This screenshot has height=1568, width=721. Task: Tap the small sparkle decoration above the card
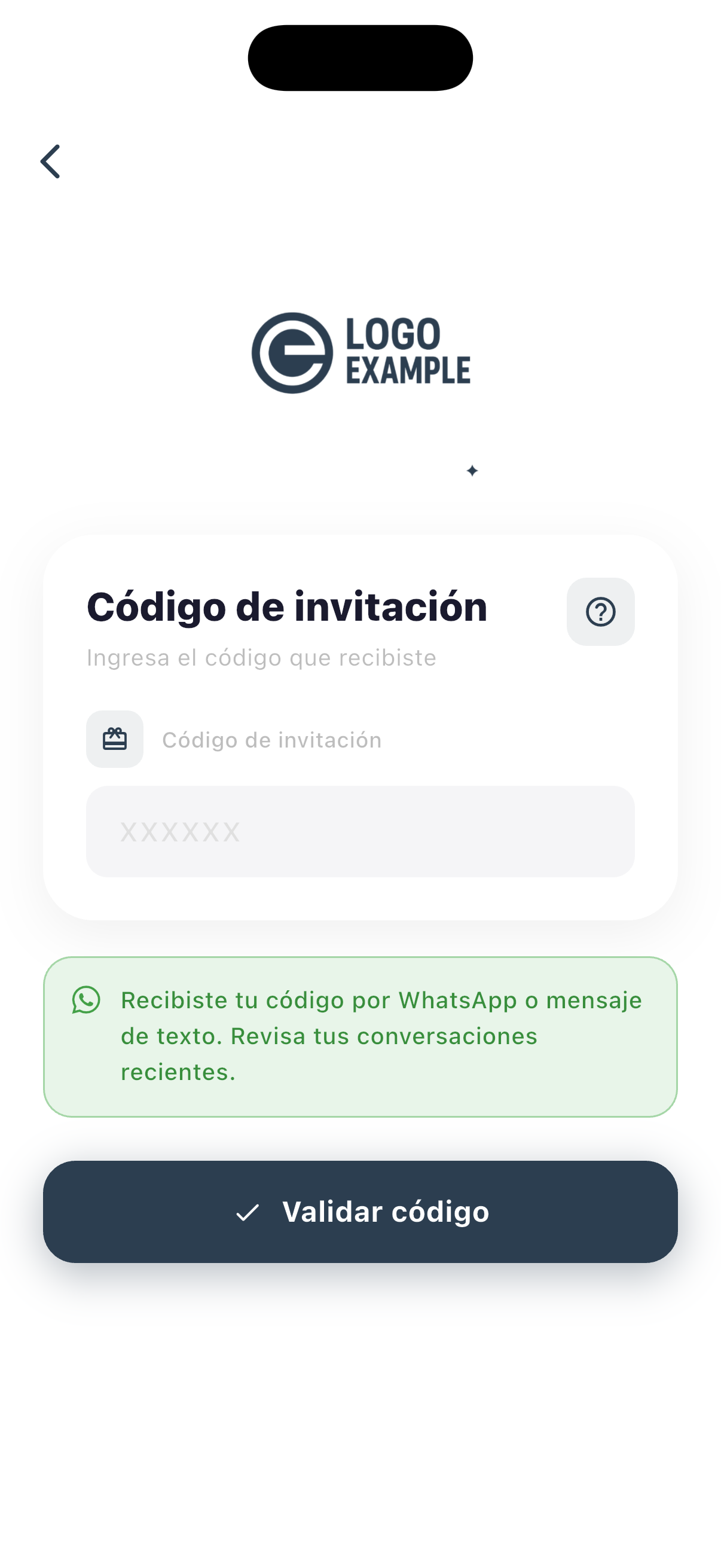pos(473,470)
